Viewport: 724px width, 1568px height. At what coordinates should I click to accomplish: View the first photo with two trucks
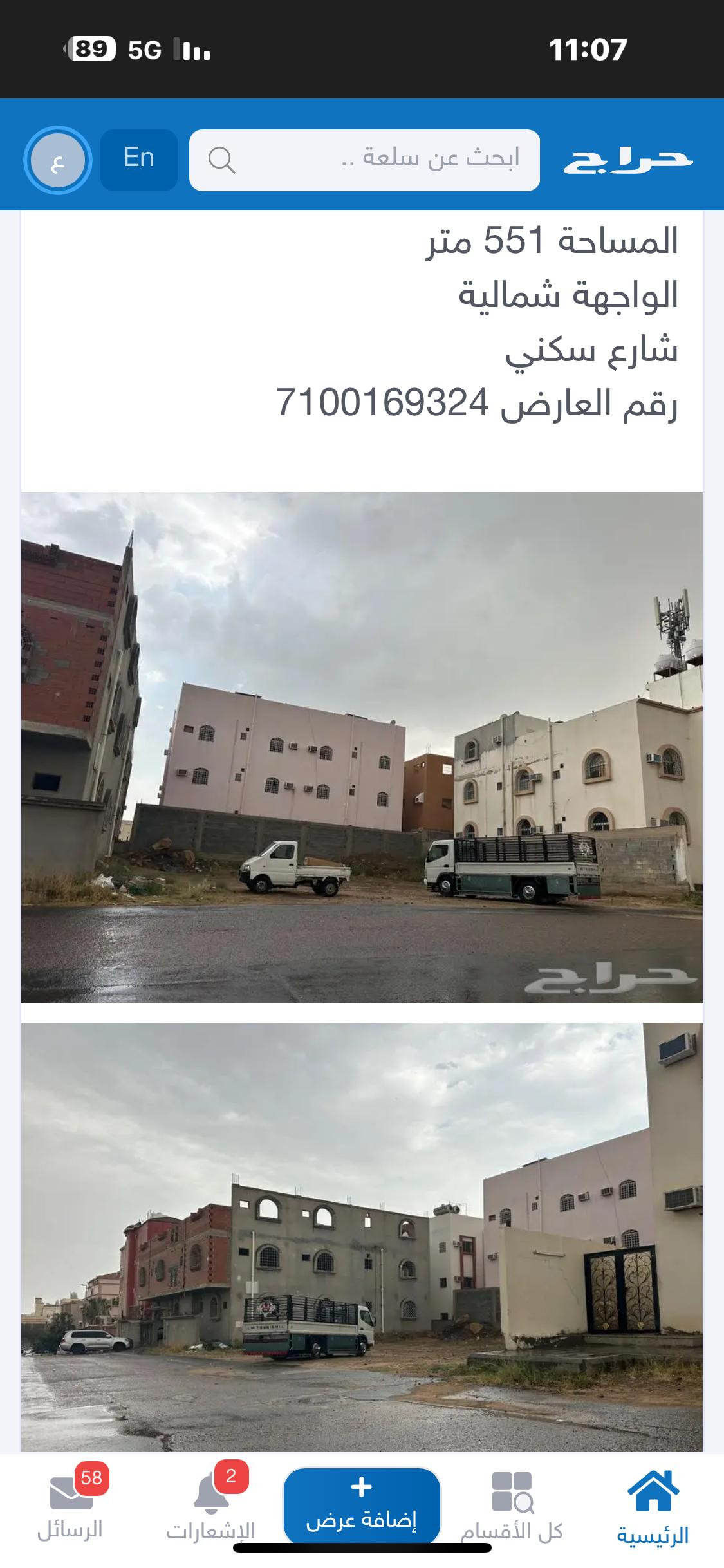point(362,748)
